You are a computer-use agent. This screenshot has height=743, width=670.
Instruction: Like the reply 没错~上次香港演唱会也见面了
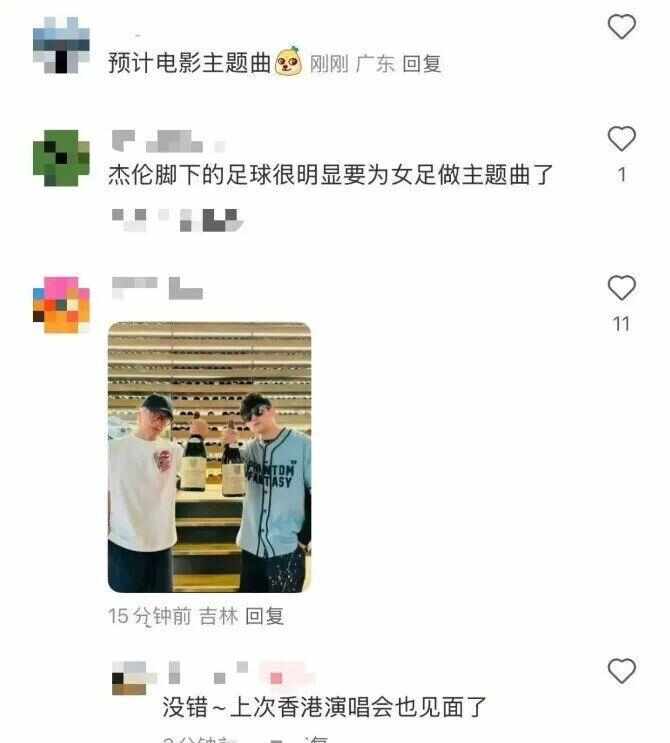[622, 670]
